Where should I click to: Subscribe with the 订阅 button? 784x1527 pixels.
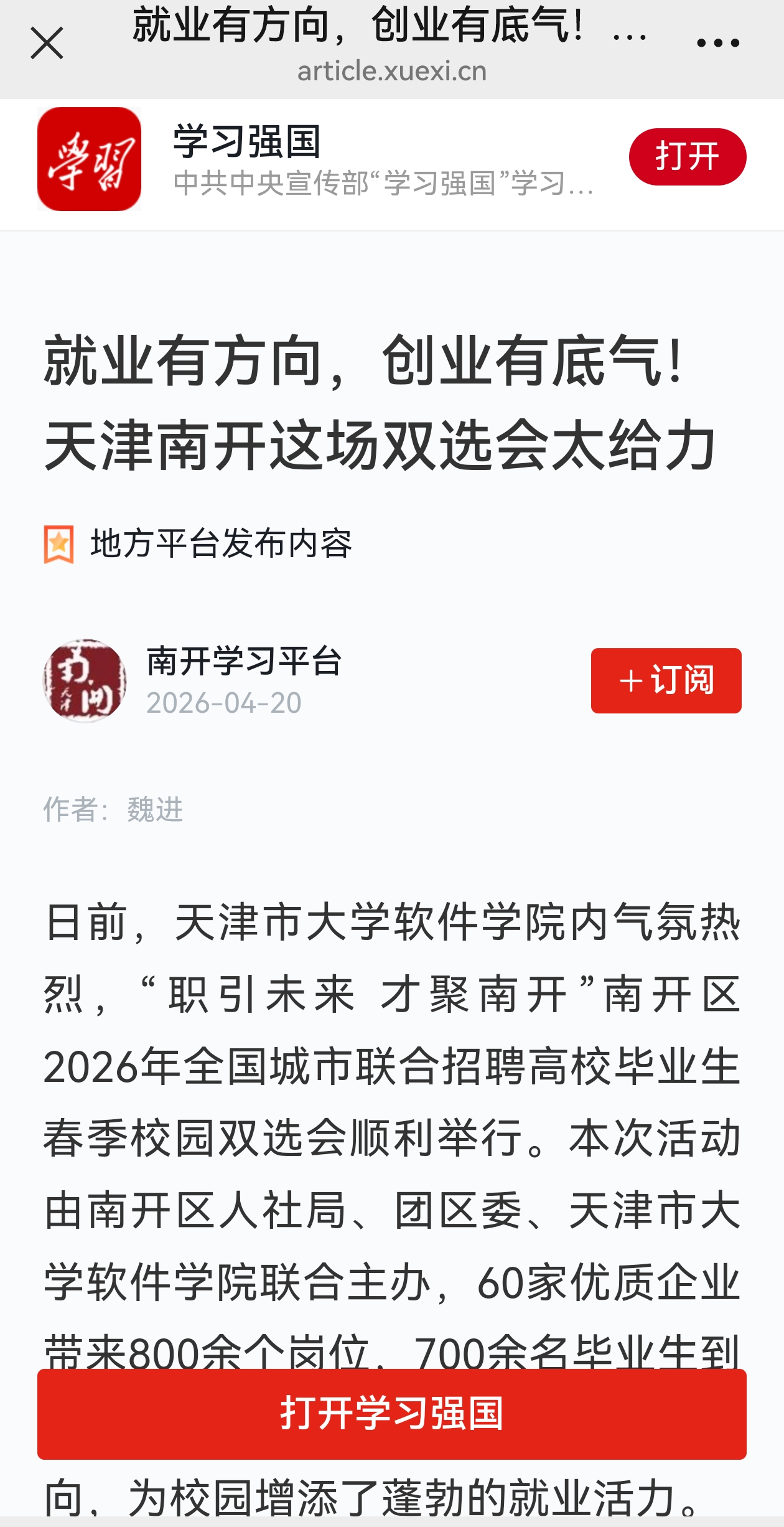[666, 680]
